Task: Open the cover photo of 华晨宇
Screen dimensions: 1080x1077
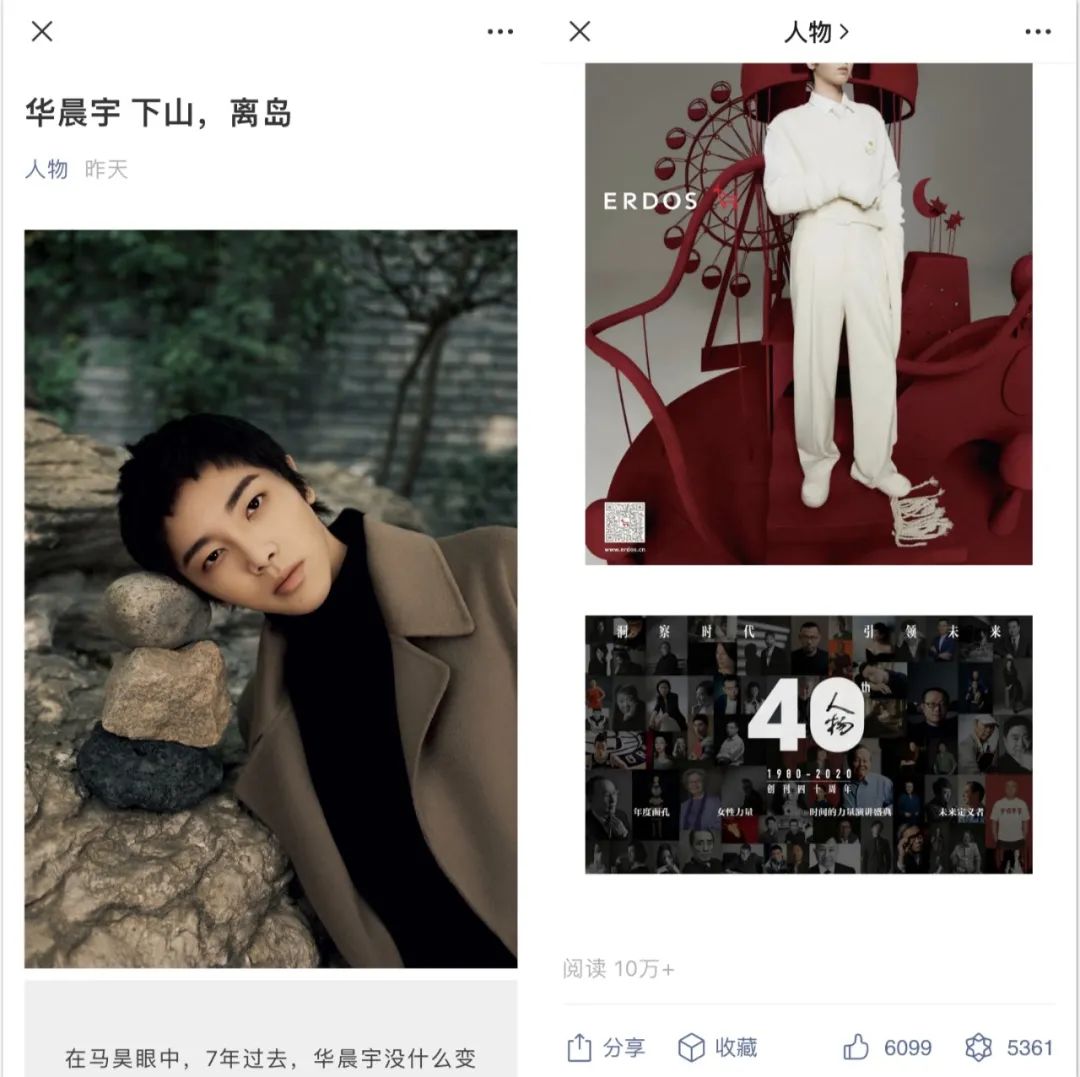Action: pos(271,598)
